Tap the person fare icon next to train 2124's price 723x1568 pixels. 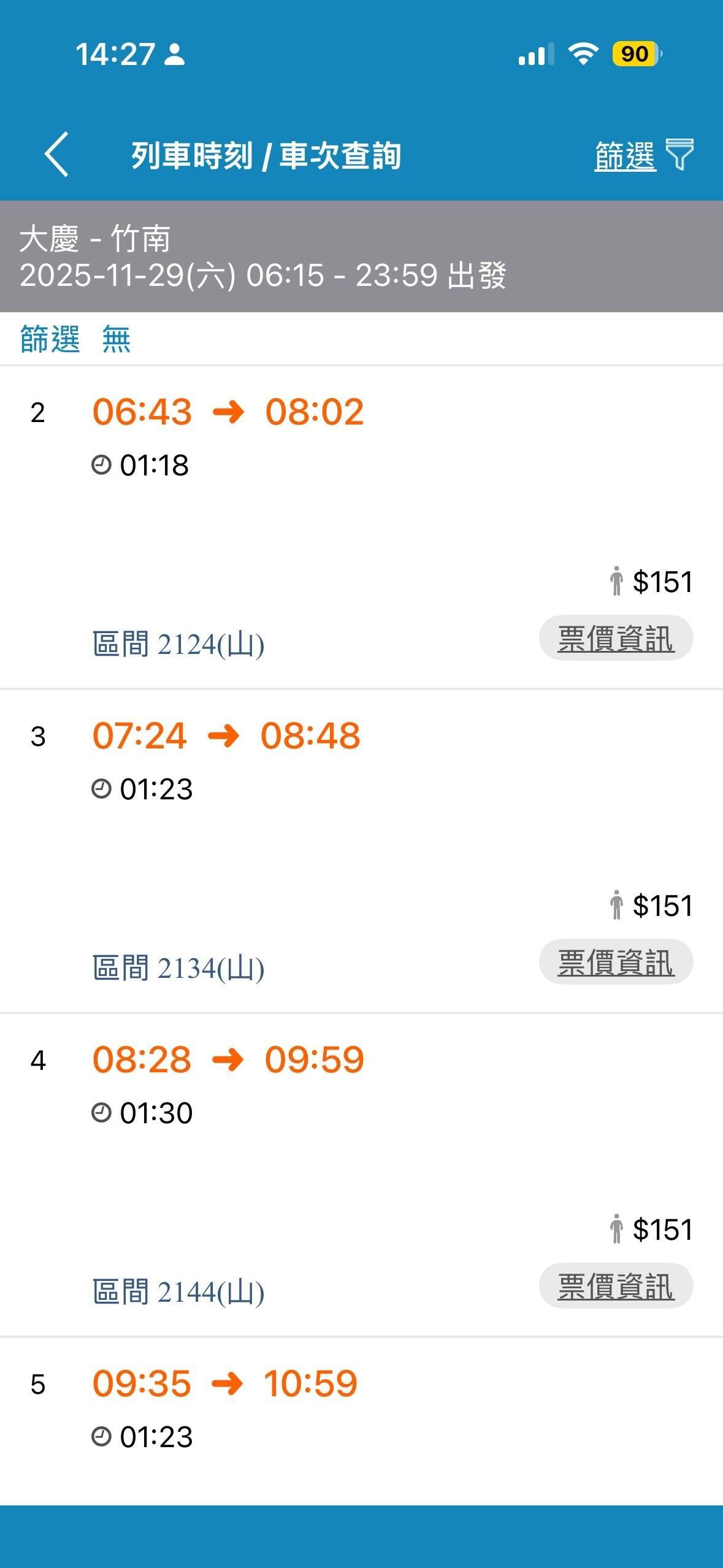pyautogui.click(x=618, y=581)
